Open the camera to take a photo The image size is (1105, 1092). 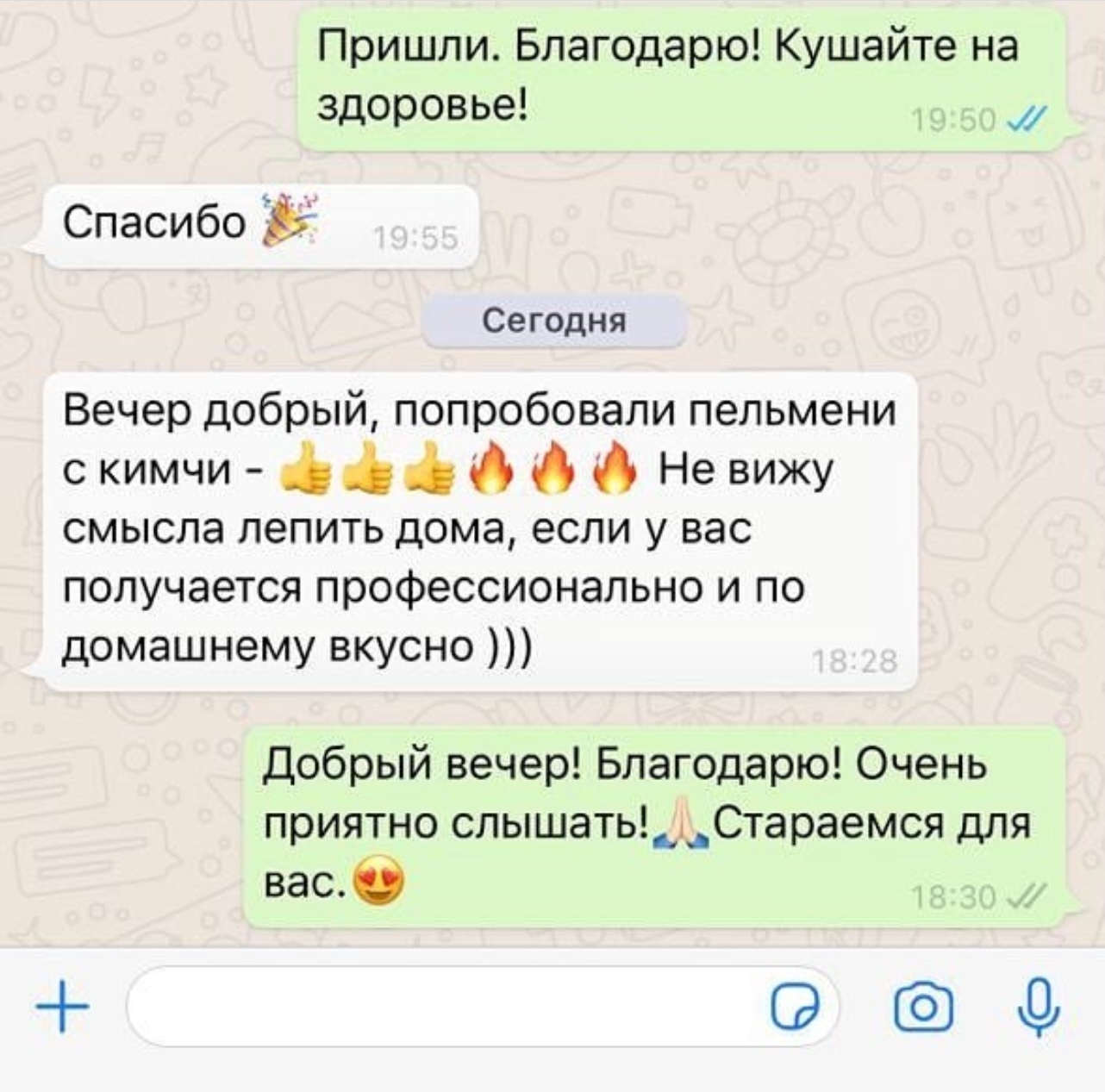point(924,1007)
